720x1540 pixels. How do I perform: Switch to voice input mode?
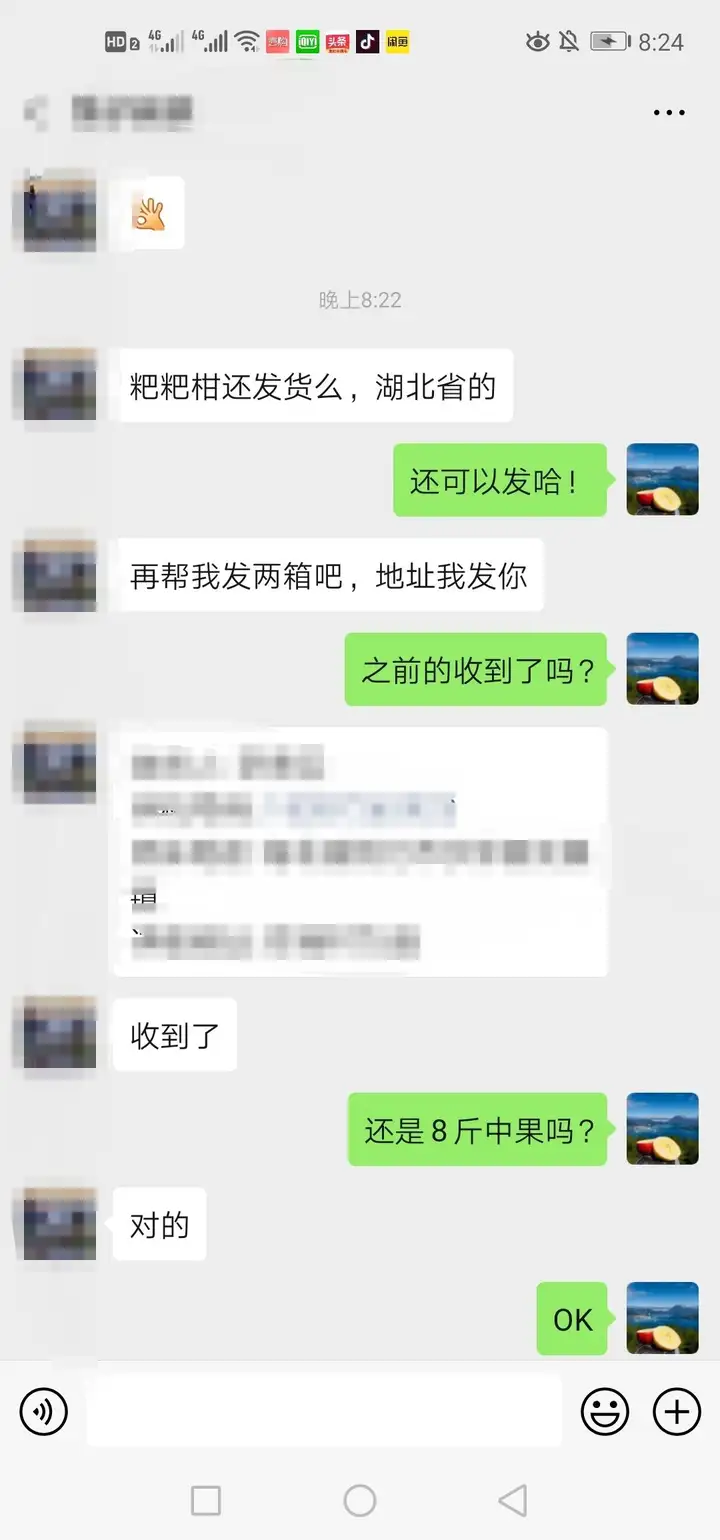[x=43, y=1412]
